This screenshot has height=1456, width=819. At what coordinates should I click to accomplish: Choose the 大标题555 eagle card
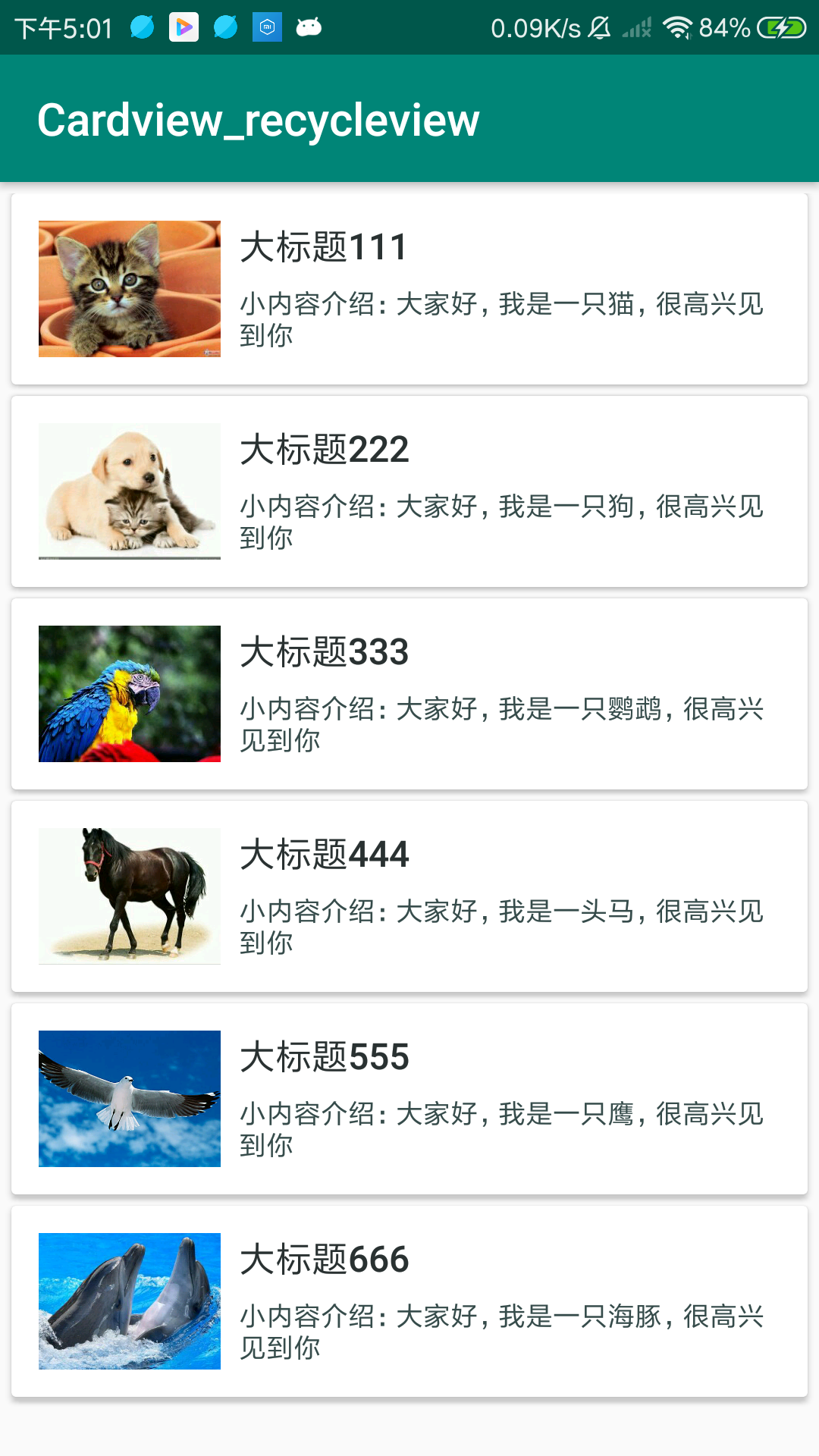(409, 1099)
